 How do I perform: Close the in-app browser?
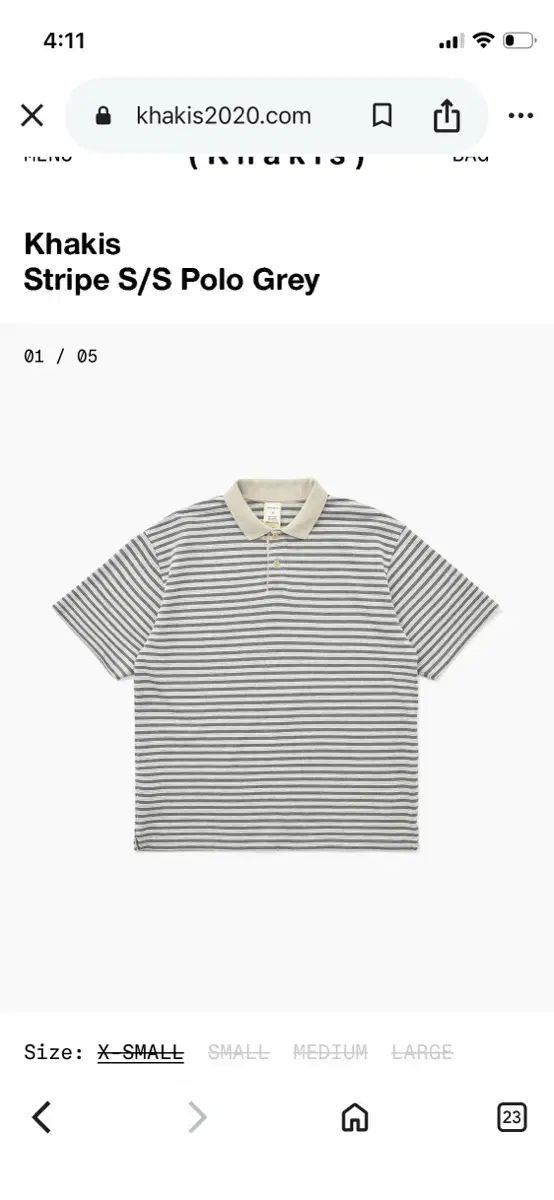coord(32,116)
